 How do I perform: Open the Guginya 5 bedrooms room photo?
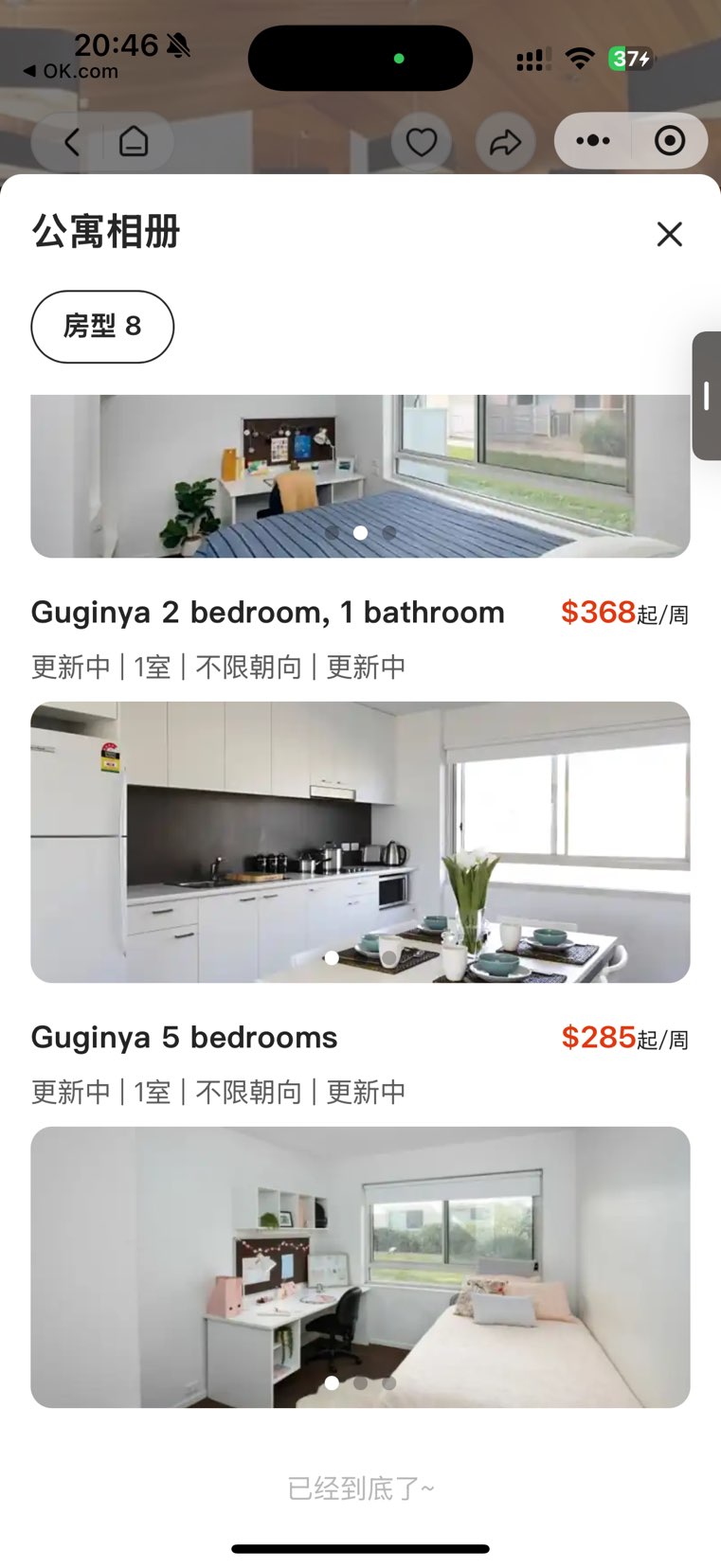(360, 1266)
